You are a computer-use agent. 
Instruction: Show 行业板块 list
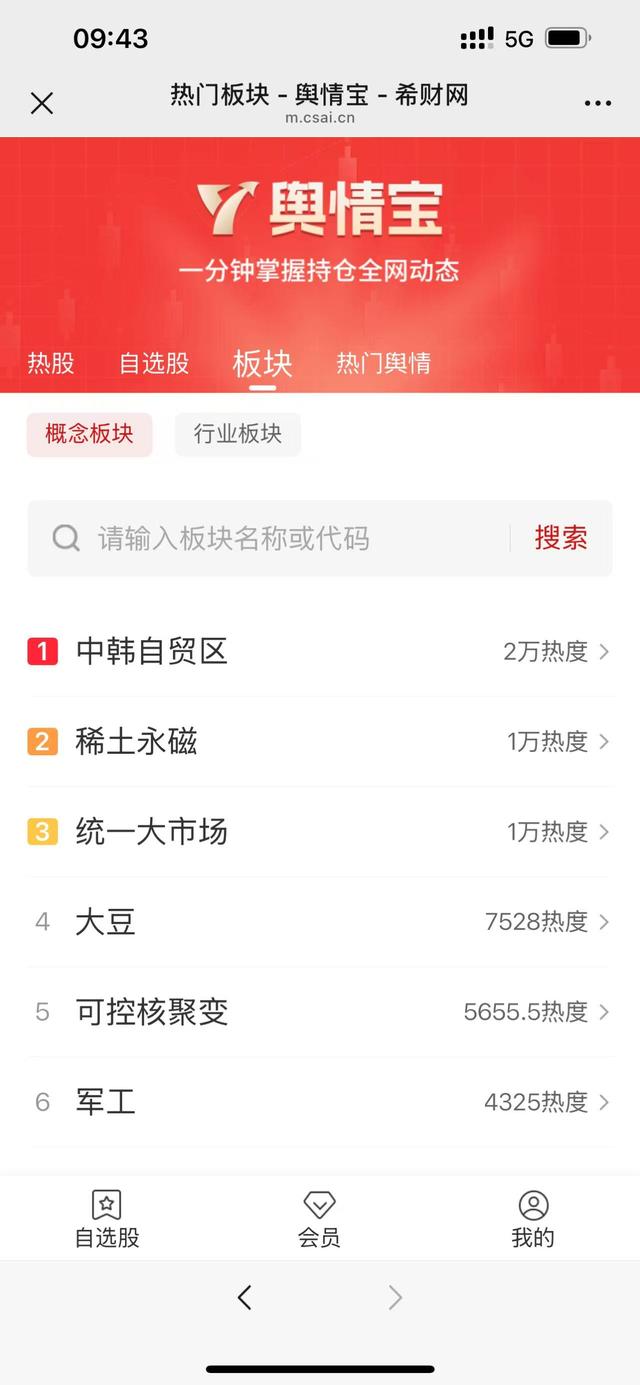coord(237,434)
